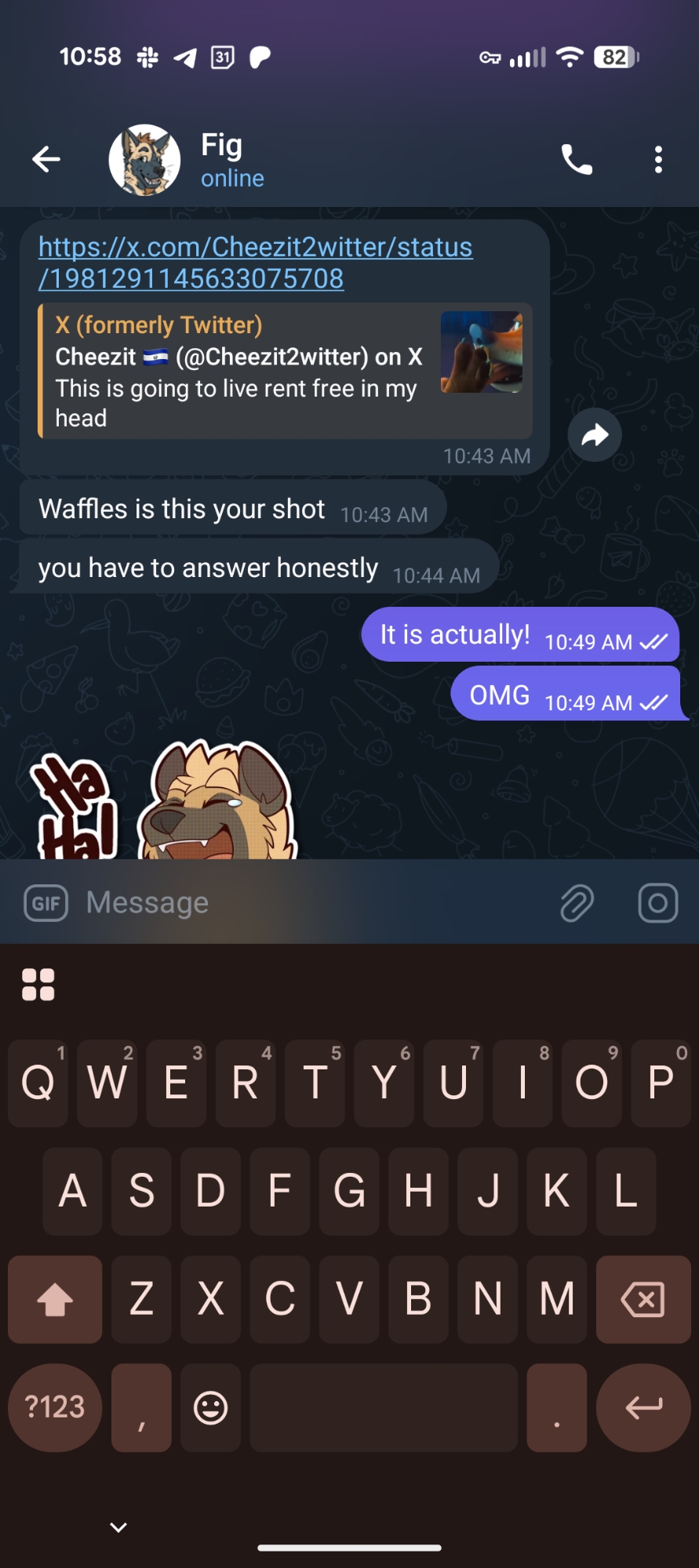
Task: Open the X link preview card
Action: pyautogui.click(x=285, y=372)
